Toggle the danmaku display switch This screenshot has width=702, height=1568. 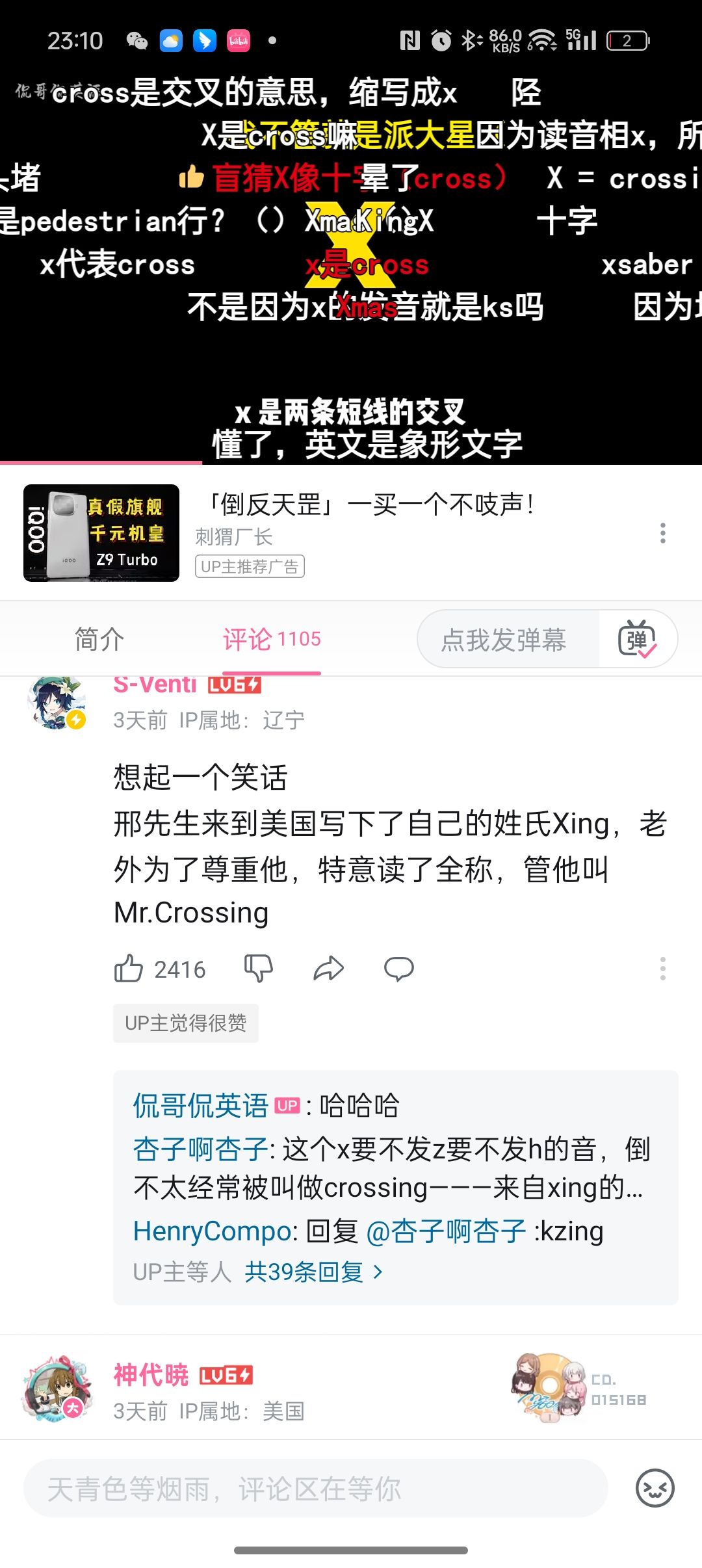click(637, 640)
